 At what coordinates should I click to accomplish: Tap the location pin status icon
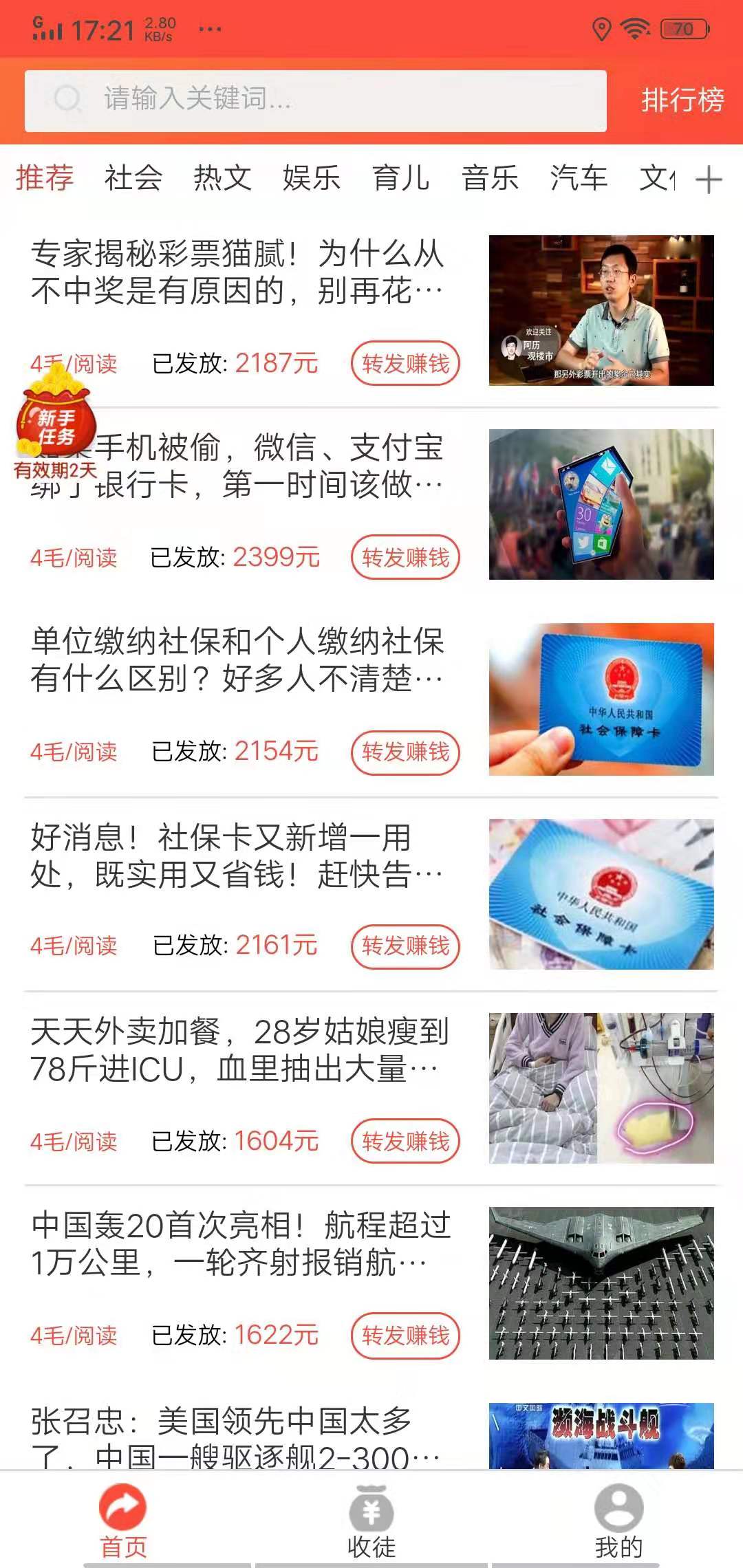click(602, 29)
